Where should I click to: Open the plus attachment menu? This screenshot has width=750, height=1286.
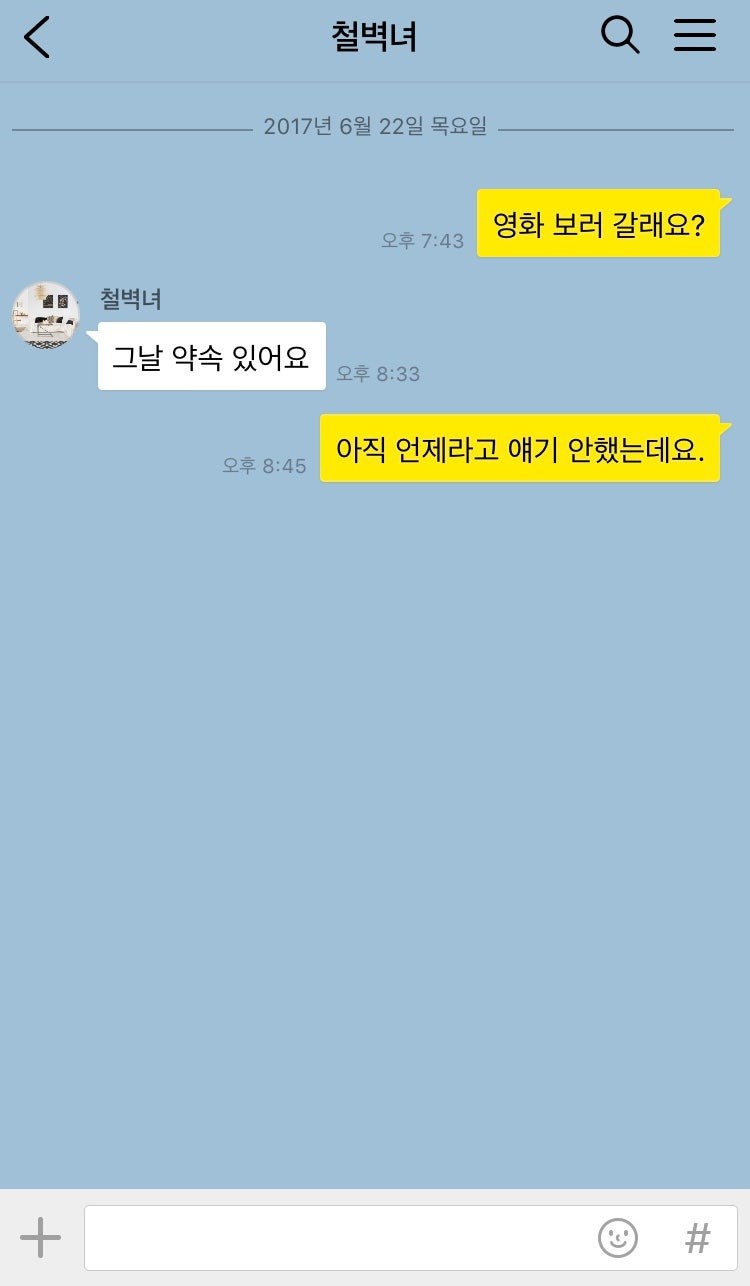tap(41, 1238)
